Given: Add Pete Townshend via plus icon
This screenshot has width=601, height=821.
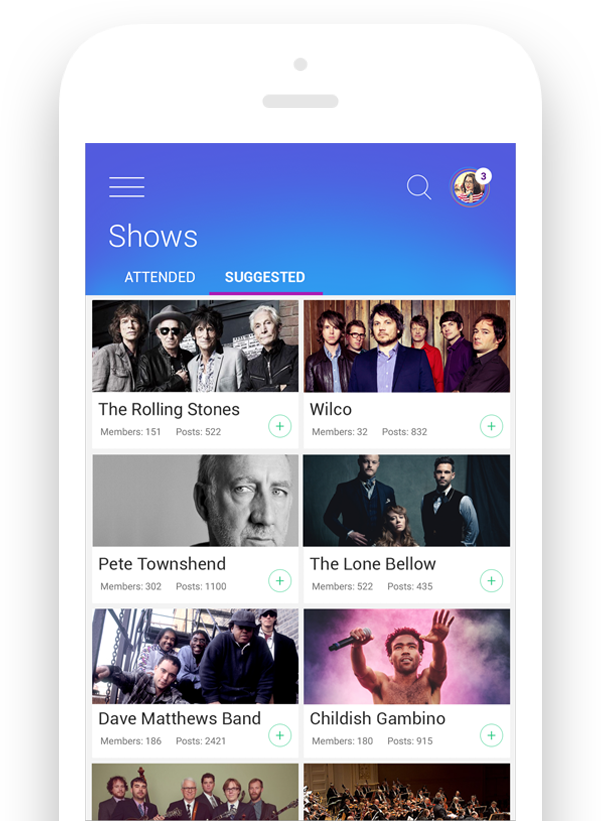Looking at the screenshot, I should (280, 581).
